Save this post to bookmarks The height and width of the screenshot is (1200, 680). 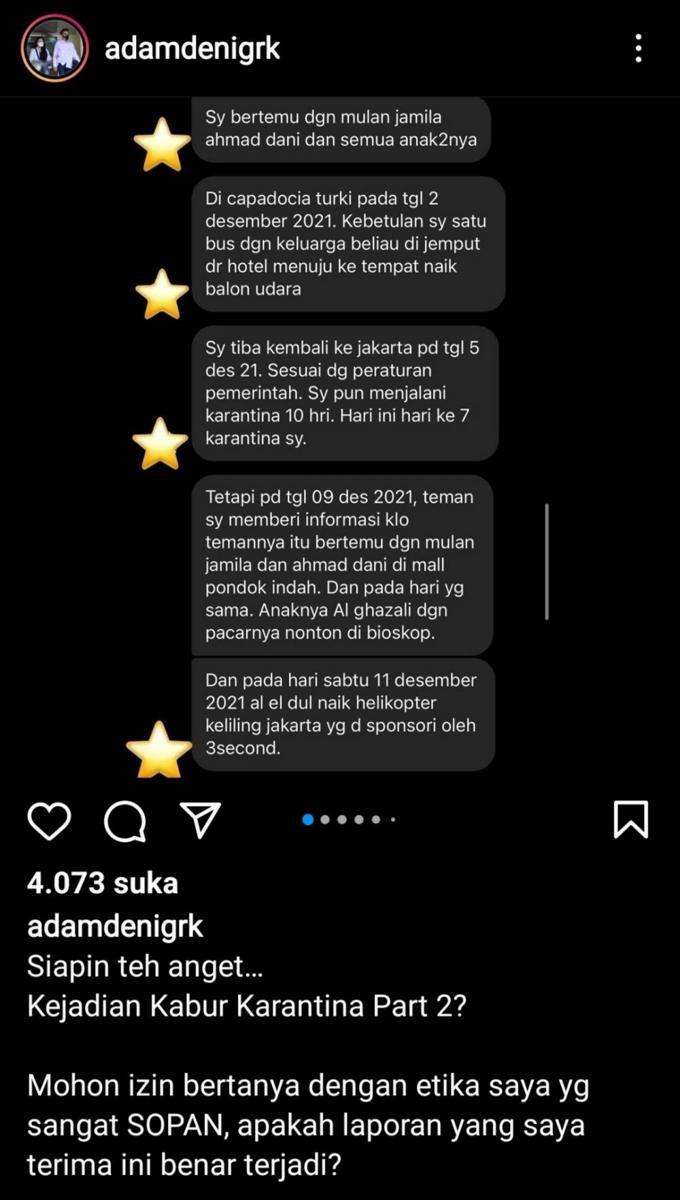[x=630, y=820]
